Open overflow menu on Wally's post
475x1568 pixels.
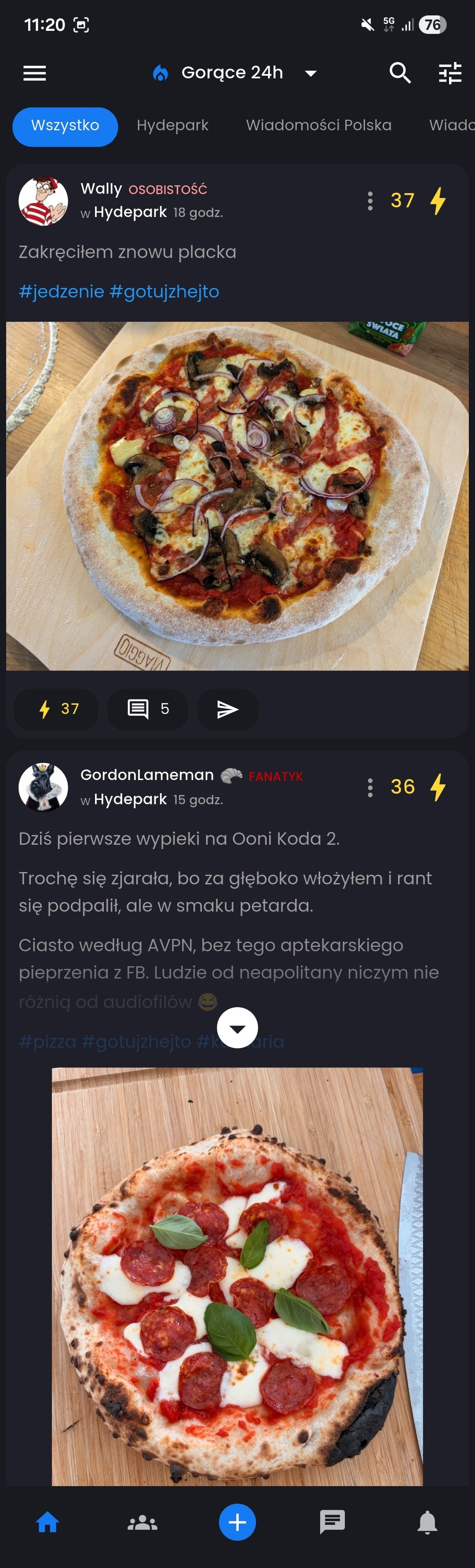370,201
